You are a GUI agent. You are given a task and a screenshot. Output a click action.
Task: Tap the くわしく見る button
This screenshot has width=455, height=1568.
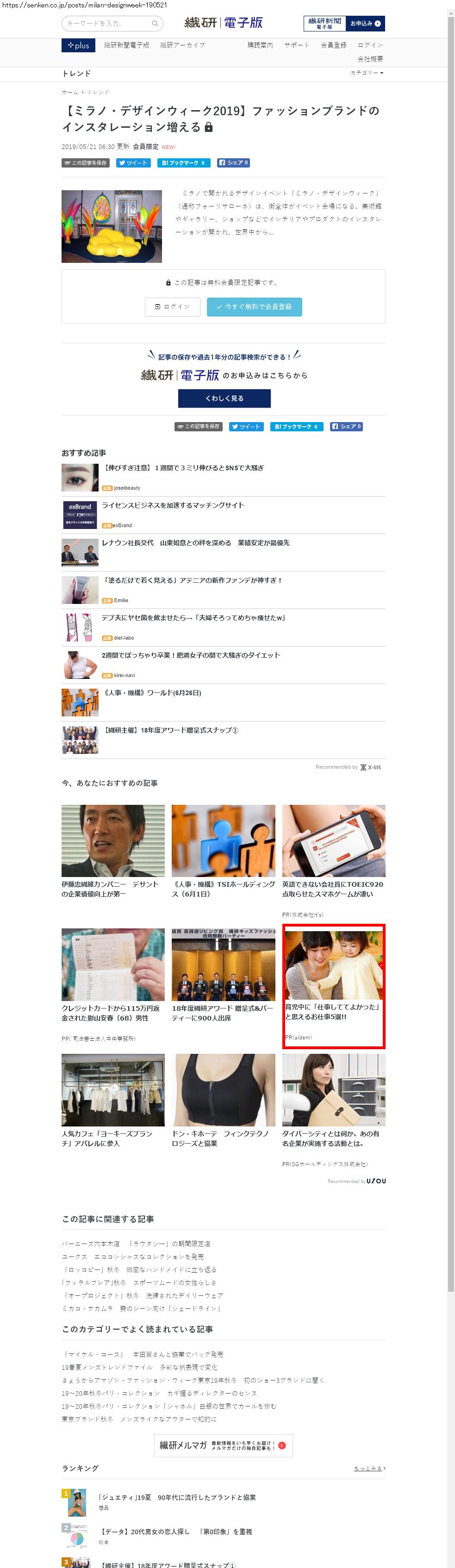tap(224, 398)
